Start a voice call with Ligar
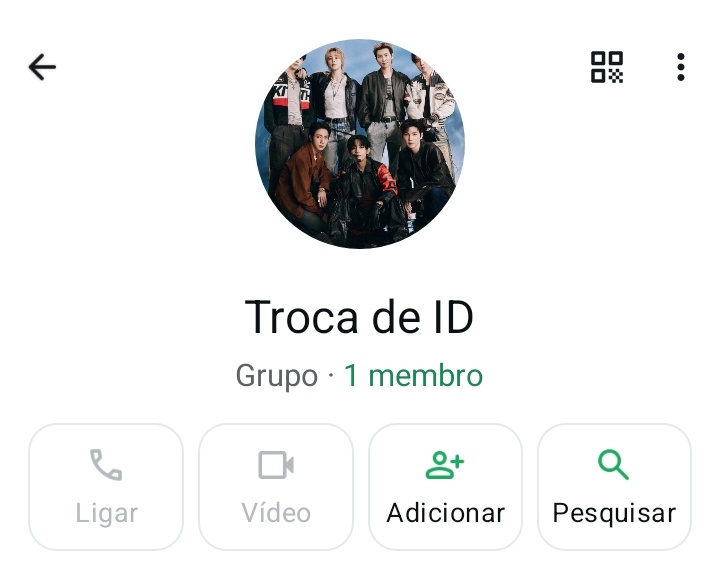 pos(106,487)
